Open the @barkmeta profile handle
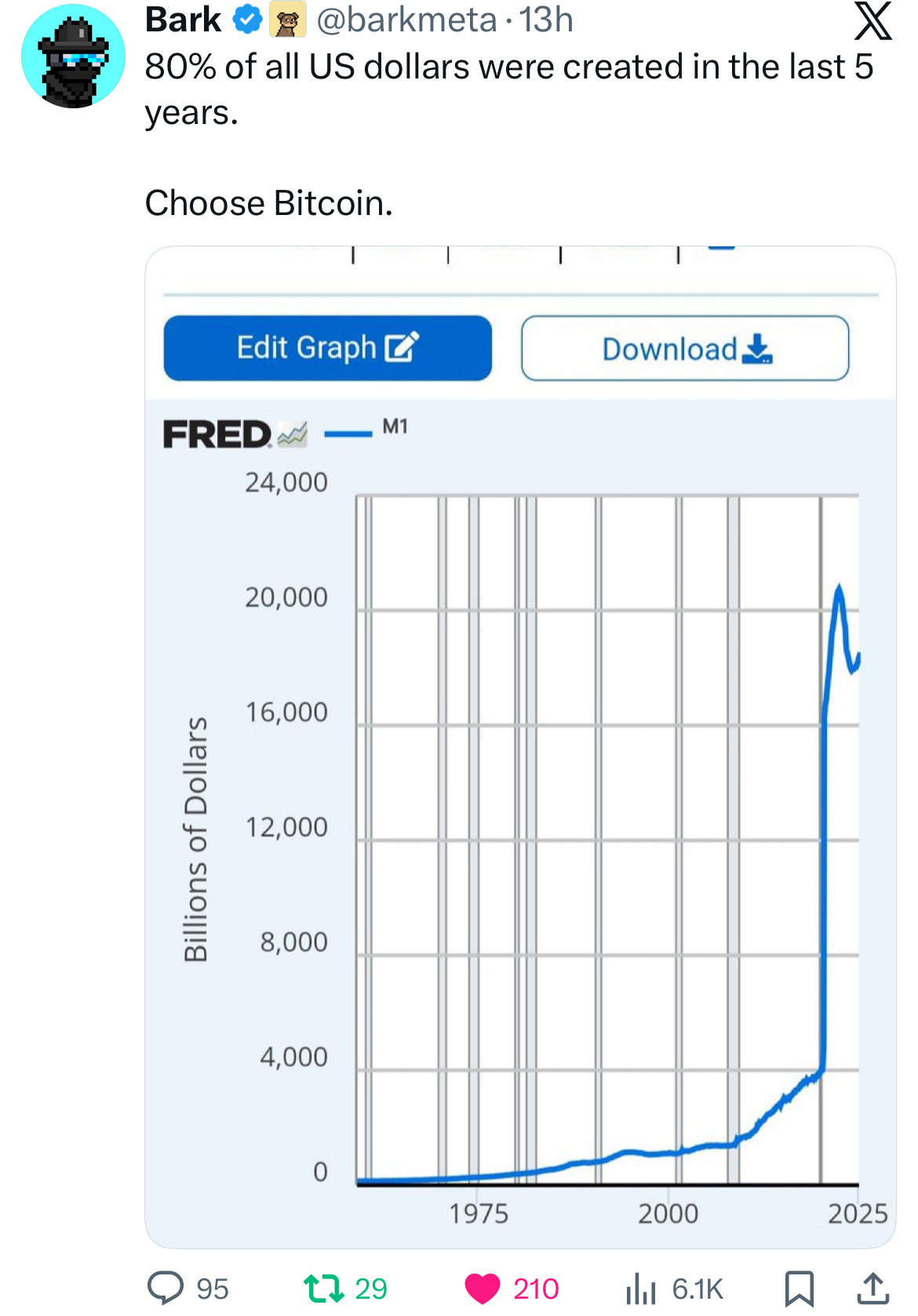 point(406,20)
